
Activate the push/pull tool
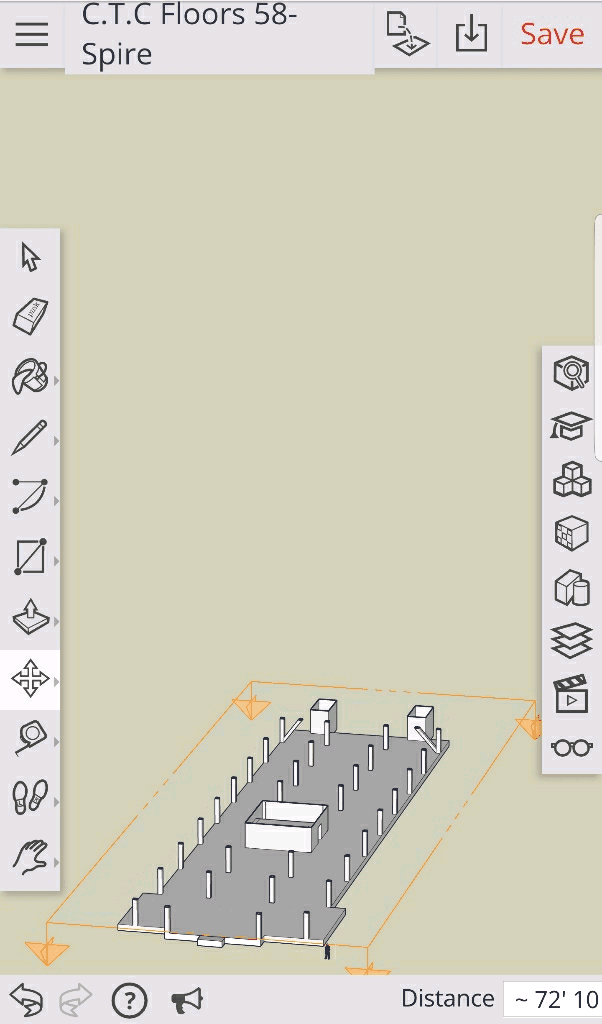30,618
